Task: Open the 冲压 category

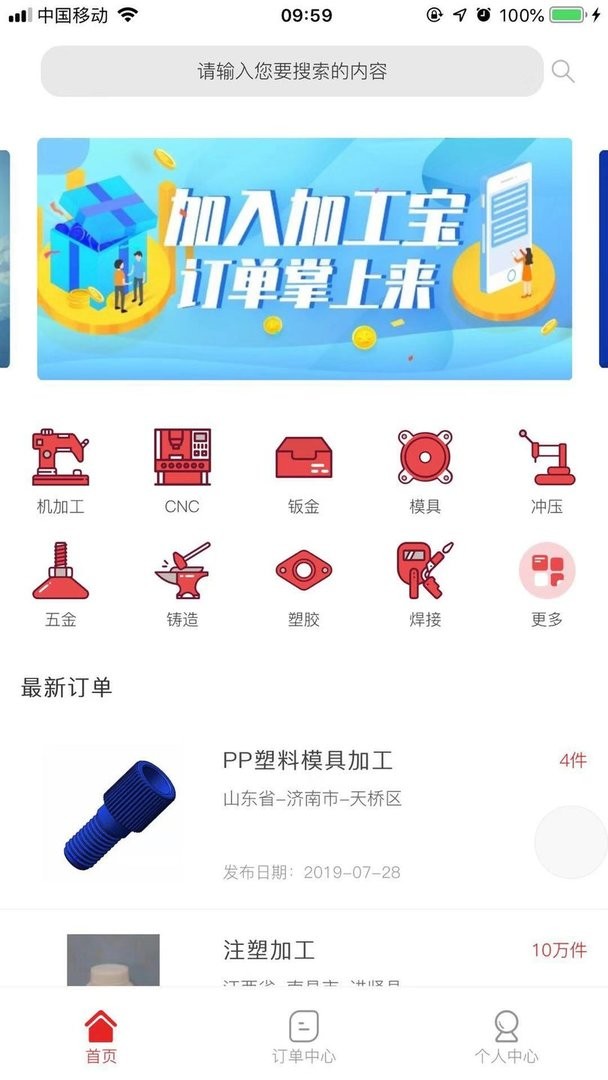Action: 546,471
